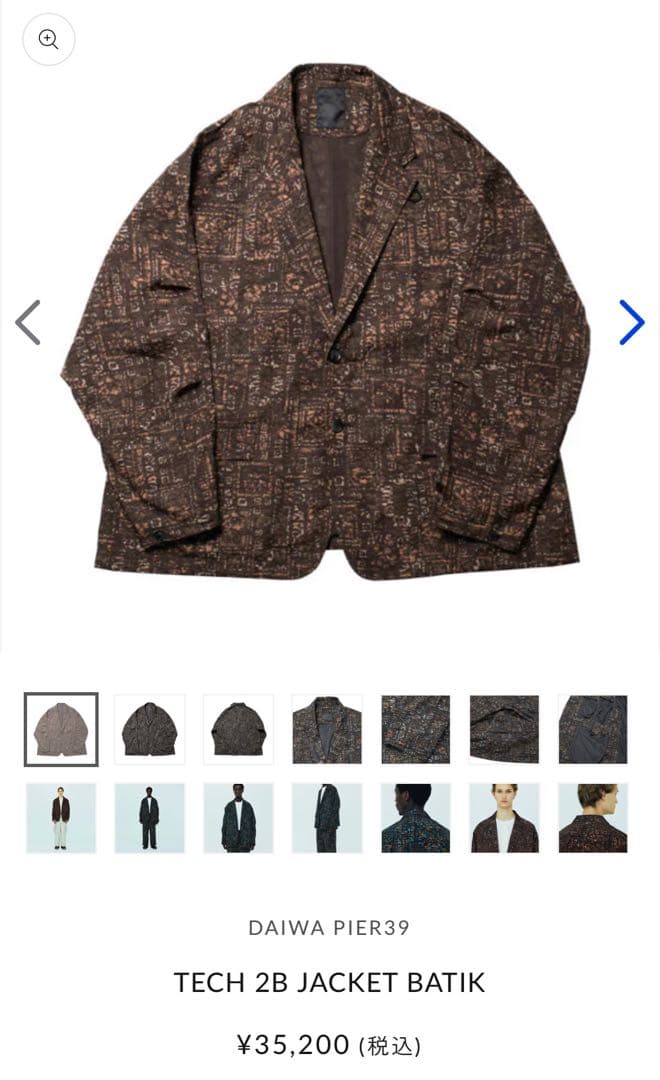Select the brown jacket front thumbnail
This screenshot has height=1080, width=660.
pos(61,729)
